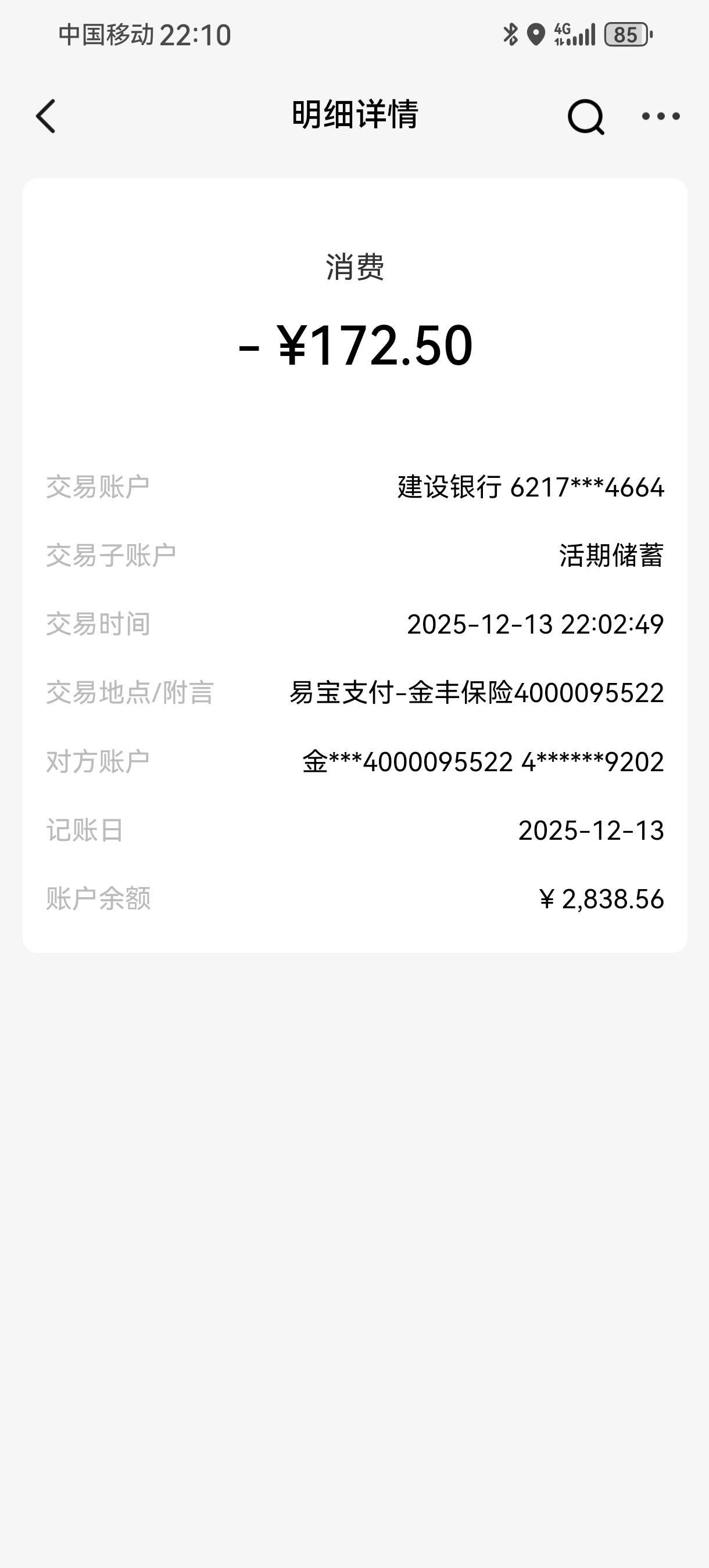The image size is (709, 1568).
Task: Open the search icon in the header
Action: 586,116
